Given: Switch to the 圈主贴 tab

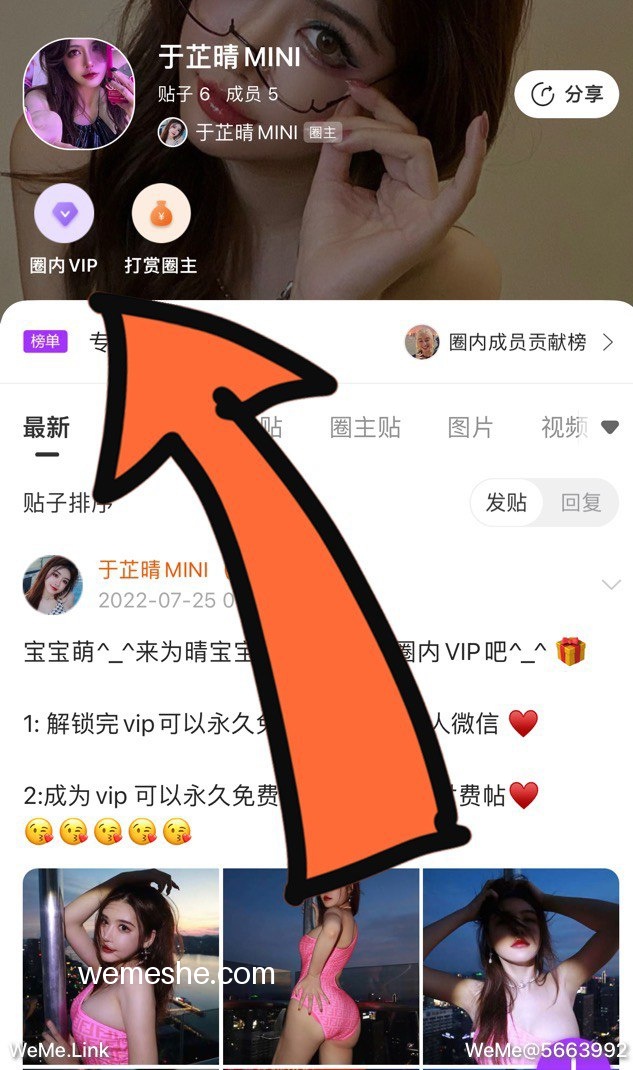Looking at the screenshot, I should pyautogui.click(x=365, y=428).
